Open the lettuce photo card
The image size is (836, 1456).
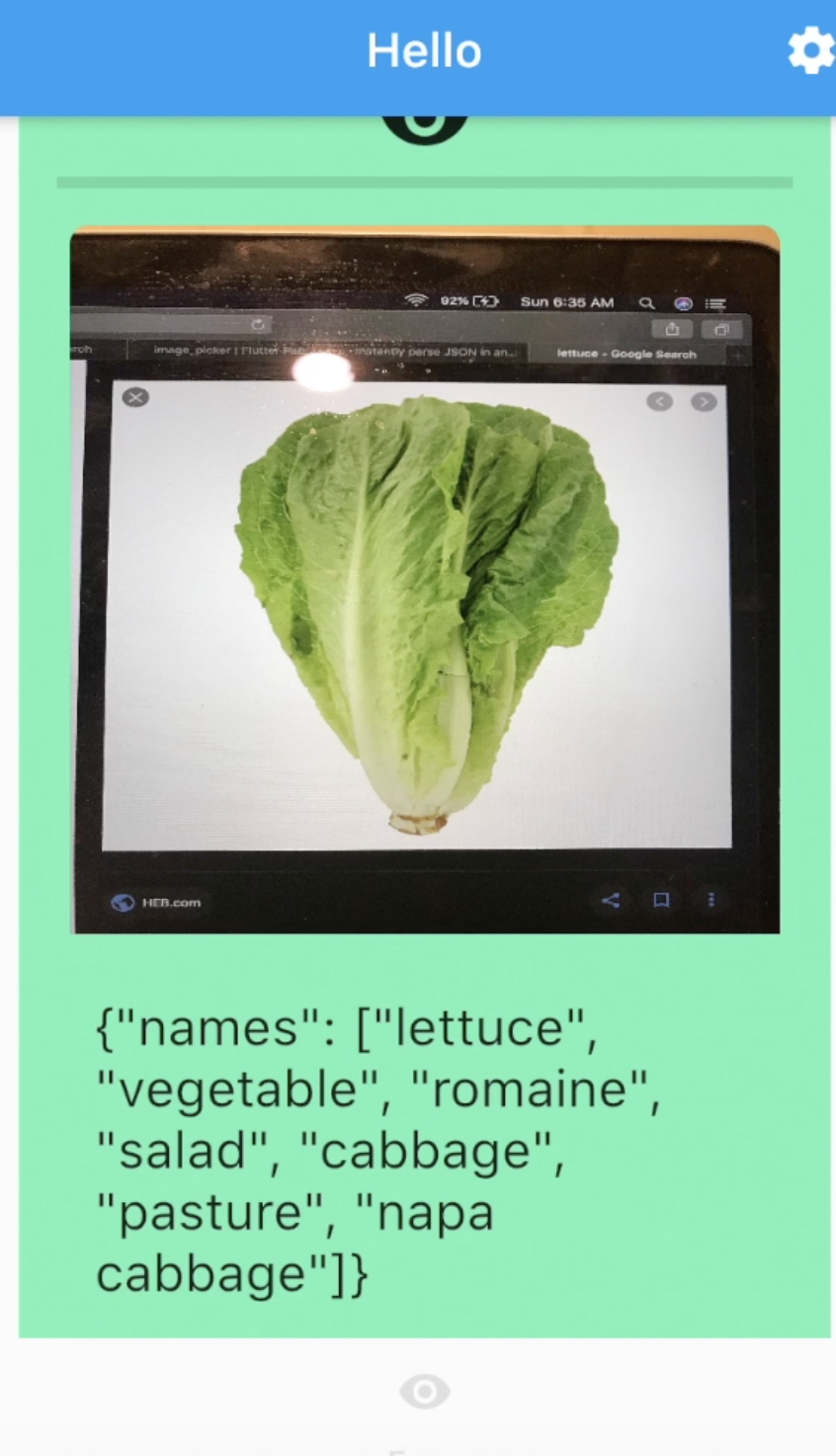425,580
